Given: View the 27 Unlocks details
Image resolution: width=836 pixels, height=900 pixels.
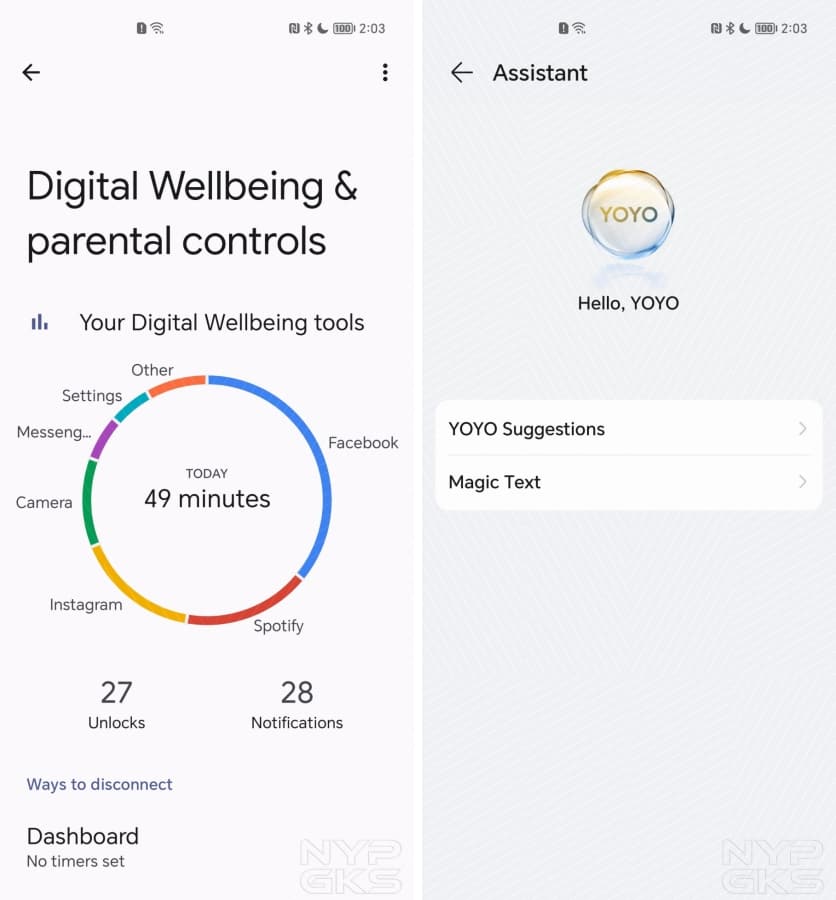Looking at the screenshot, I should tap(116, 704).
